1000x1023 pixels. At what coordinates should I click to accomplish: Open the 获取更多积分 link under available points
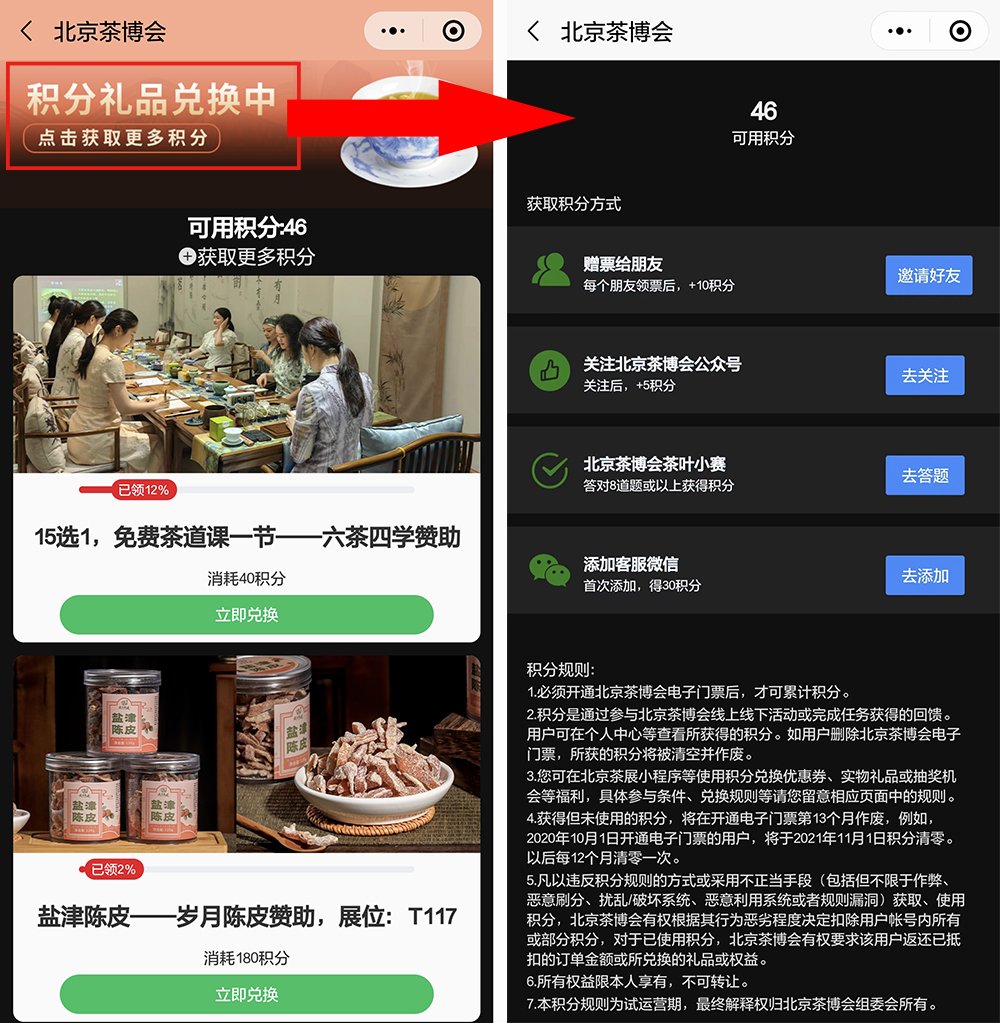pos(247,257)
